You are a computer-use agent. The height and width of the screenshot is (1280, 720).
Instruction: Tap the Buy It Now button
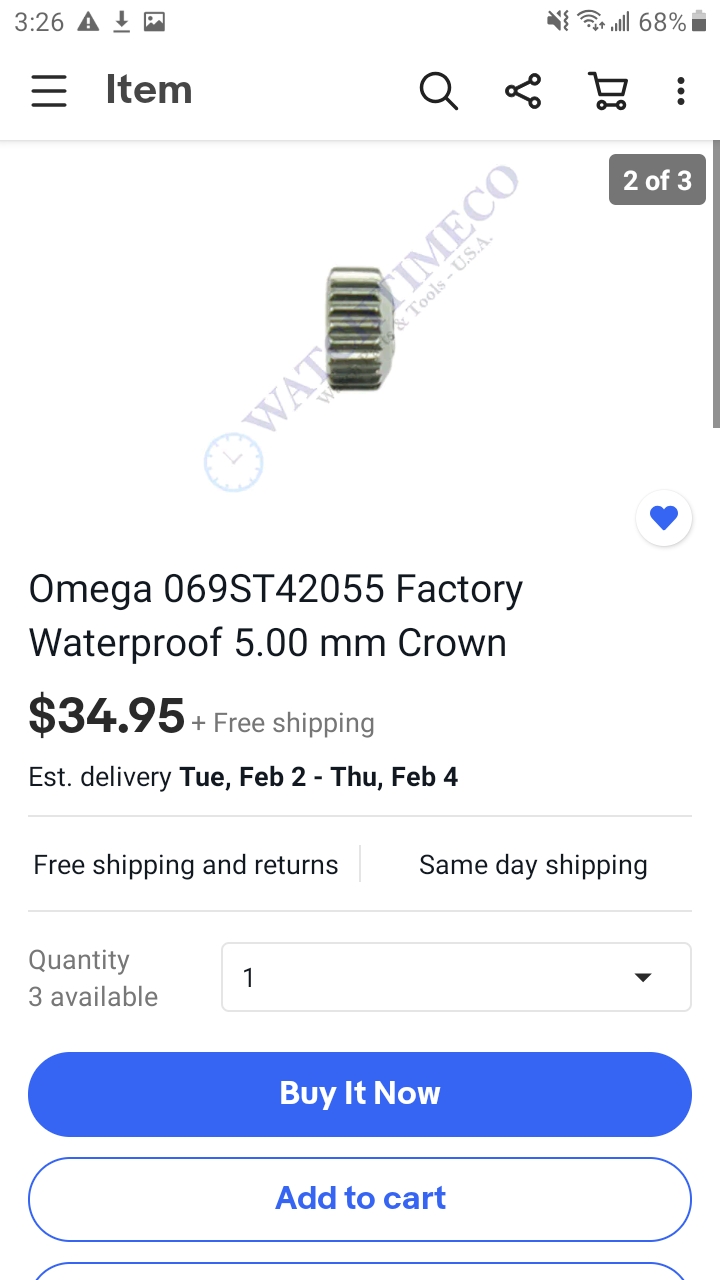click(x=360, y=1094)
